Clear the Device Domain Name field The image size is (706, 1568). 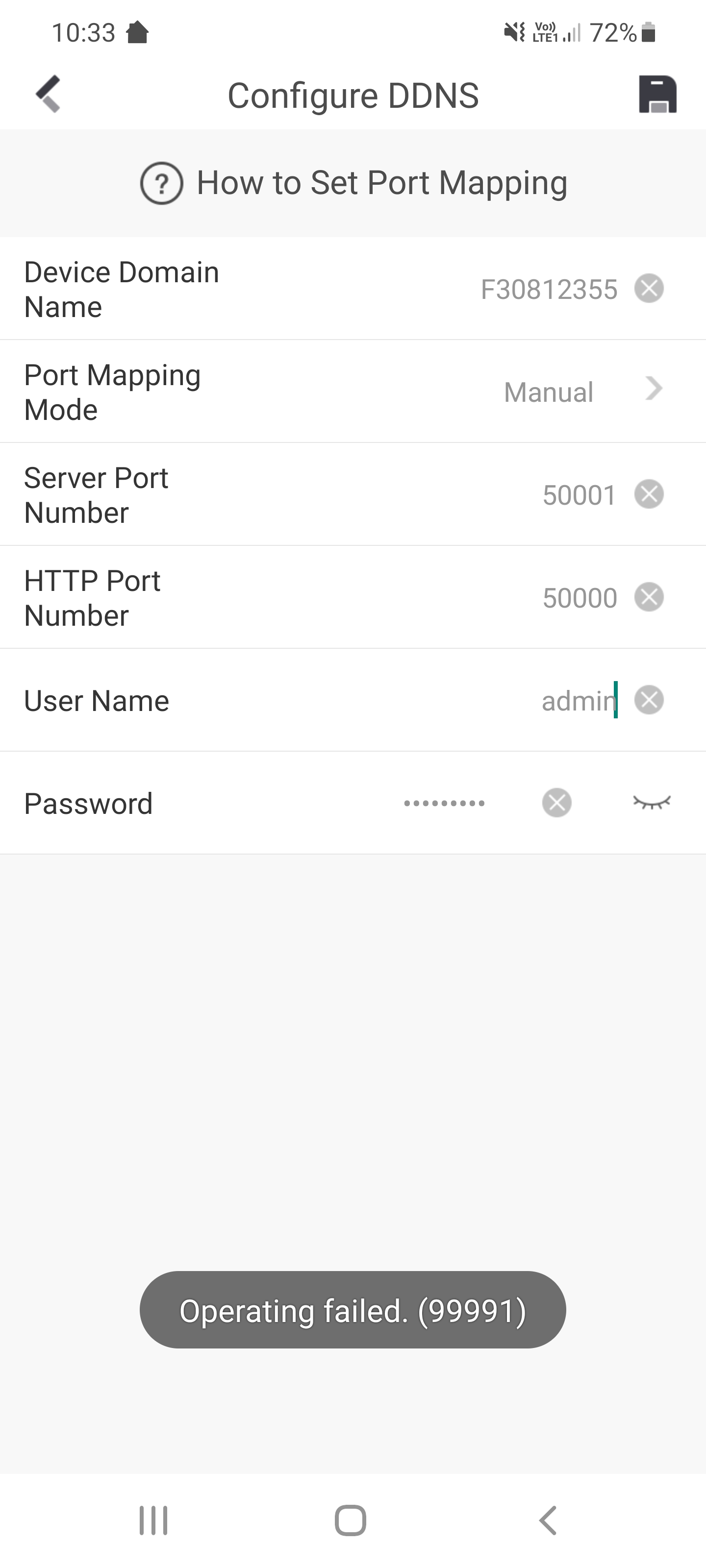[x=649, y=289]
